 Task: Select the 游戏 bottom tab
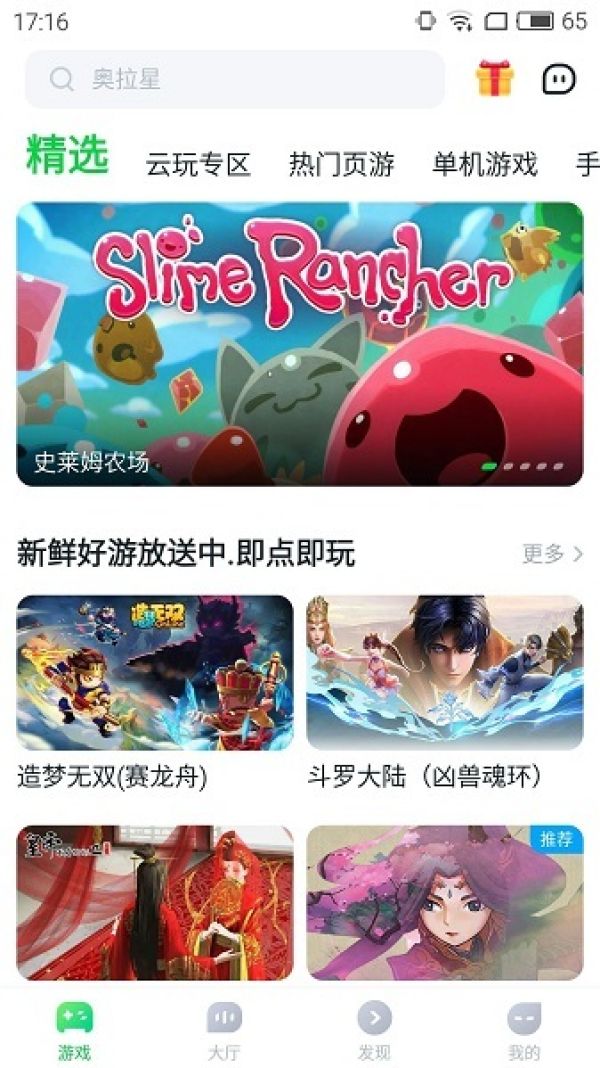click(74, 1030)
